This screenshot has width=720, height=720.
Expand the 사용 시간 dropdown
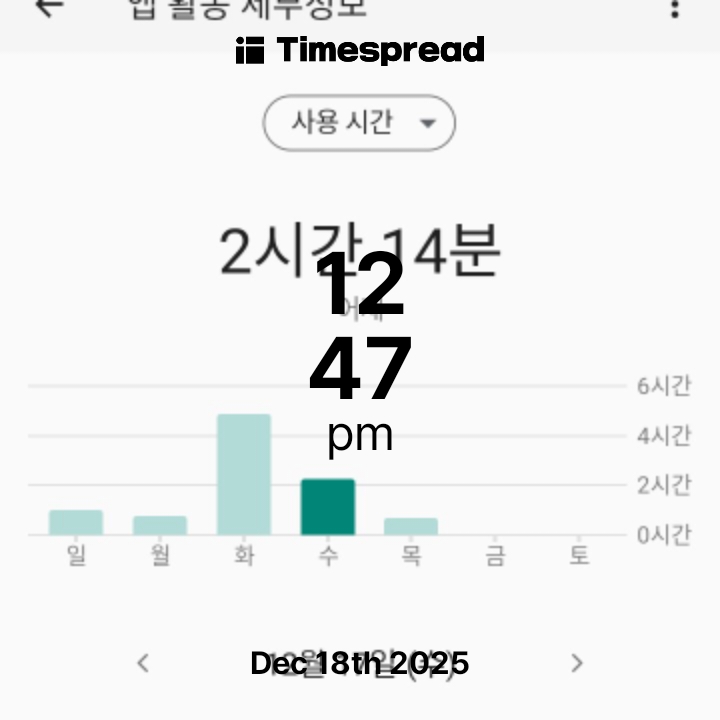(359, 123)
